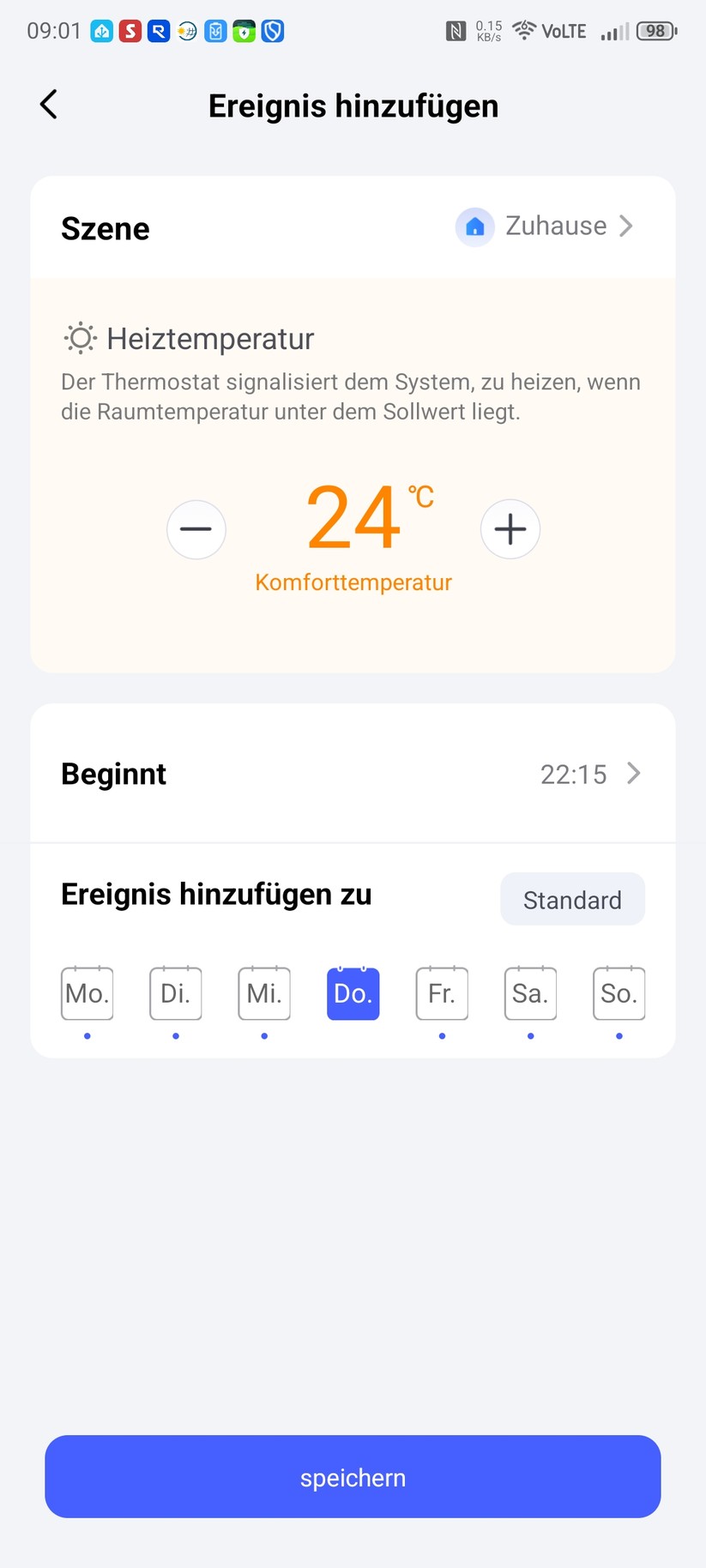The height and width of the screenshot is (1568, 706).
Task: Select the Fr. weekday entry
Action: [x=442, y=993]
